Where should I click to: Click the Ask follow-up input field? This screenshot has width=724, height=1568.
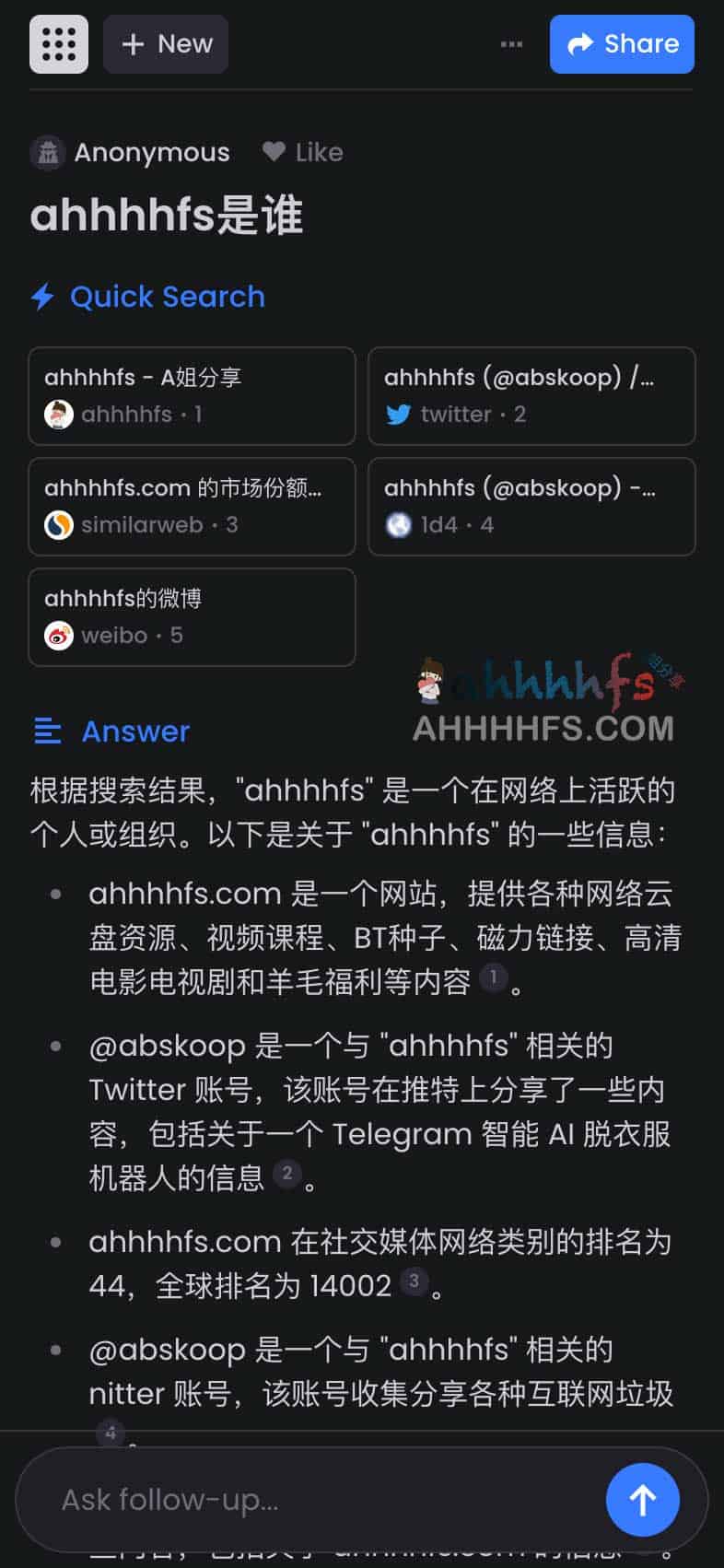pyautogui.click(x=276, y=1499)
